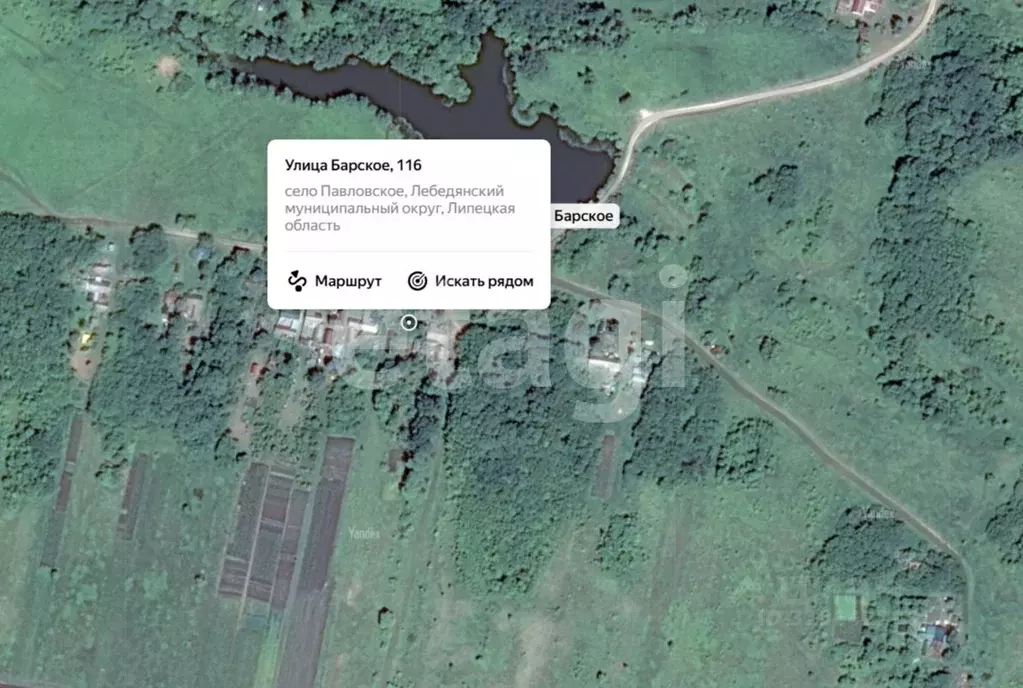Open the Барское place label on map
1023x688 pixels.
point(584,215)
